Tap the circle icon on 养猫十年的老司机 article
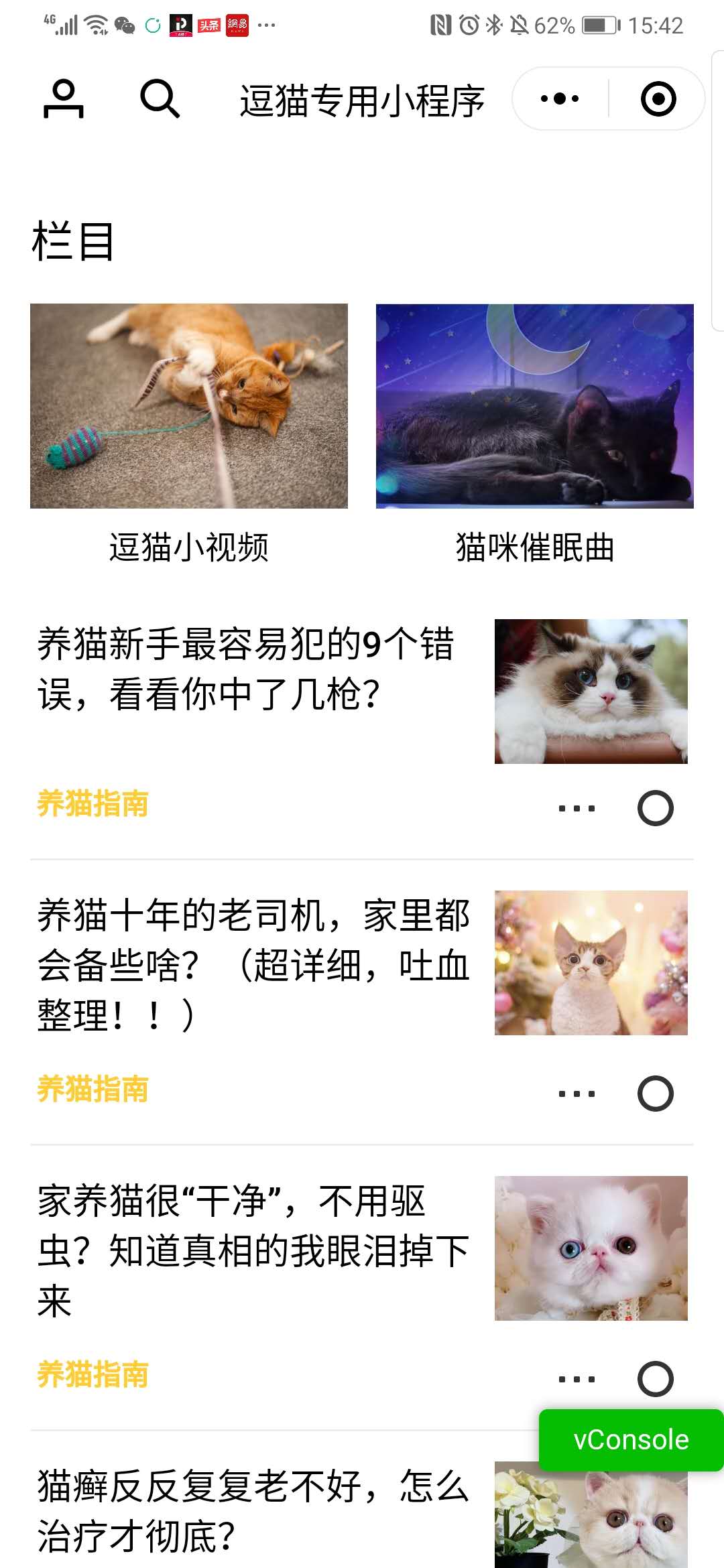 click(x=656, y=1094)
